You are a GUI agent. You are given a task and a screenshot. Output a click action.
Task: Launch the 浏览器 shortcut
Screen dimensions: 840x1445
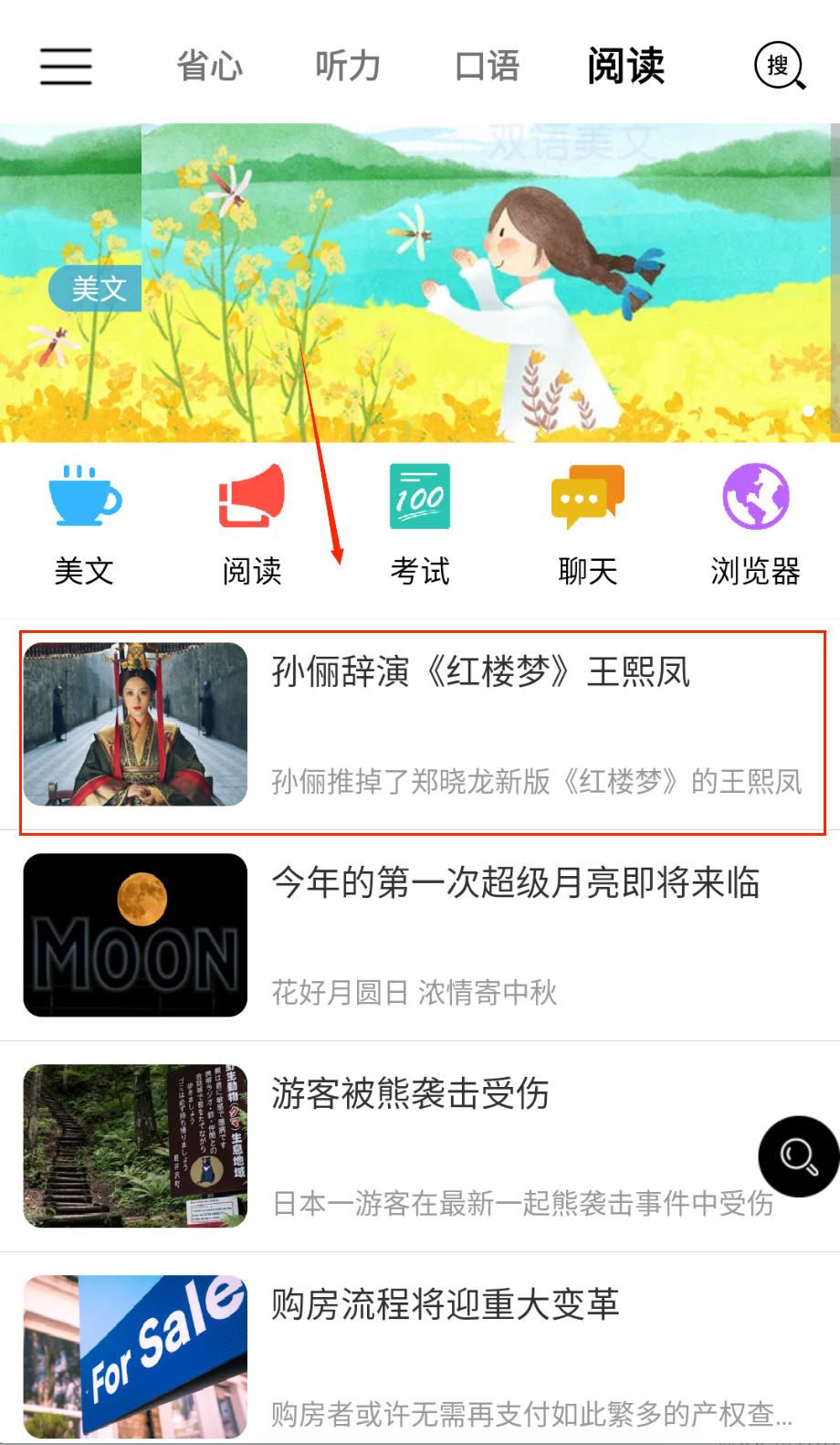[x=756, y=523]
